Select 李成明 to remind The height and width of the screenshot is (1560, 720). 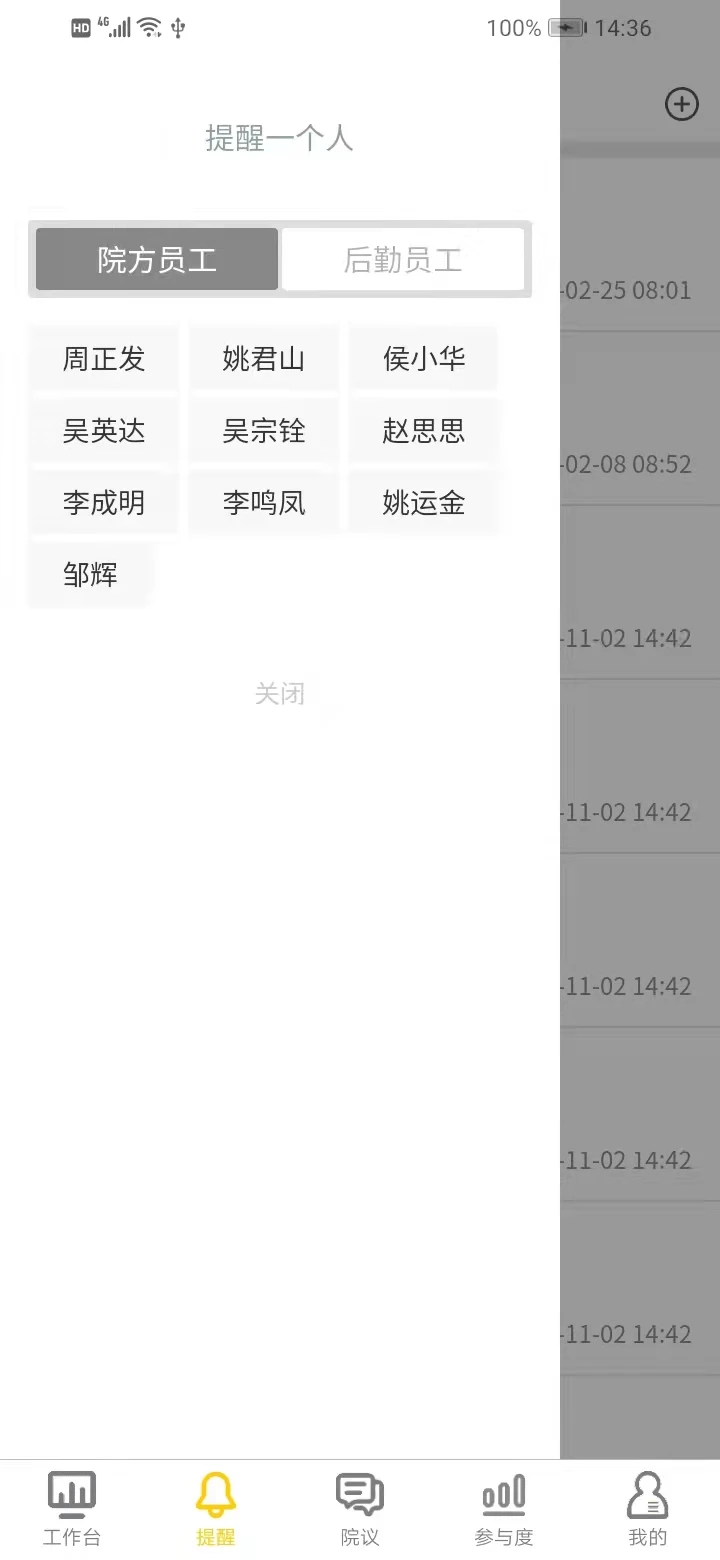(103, 502)
